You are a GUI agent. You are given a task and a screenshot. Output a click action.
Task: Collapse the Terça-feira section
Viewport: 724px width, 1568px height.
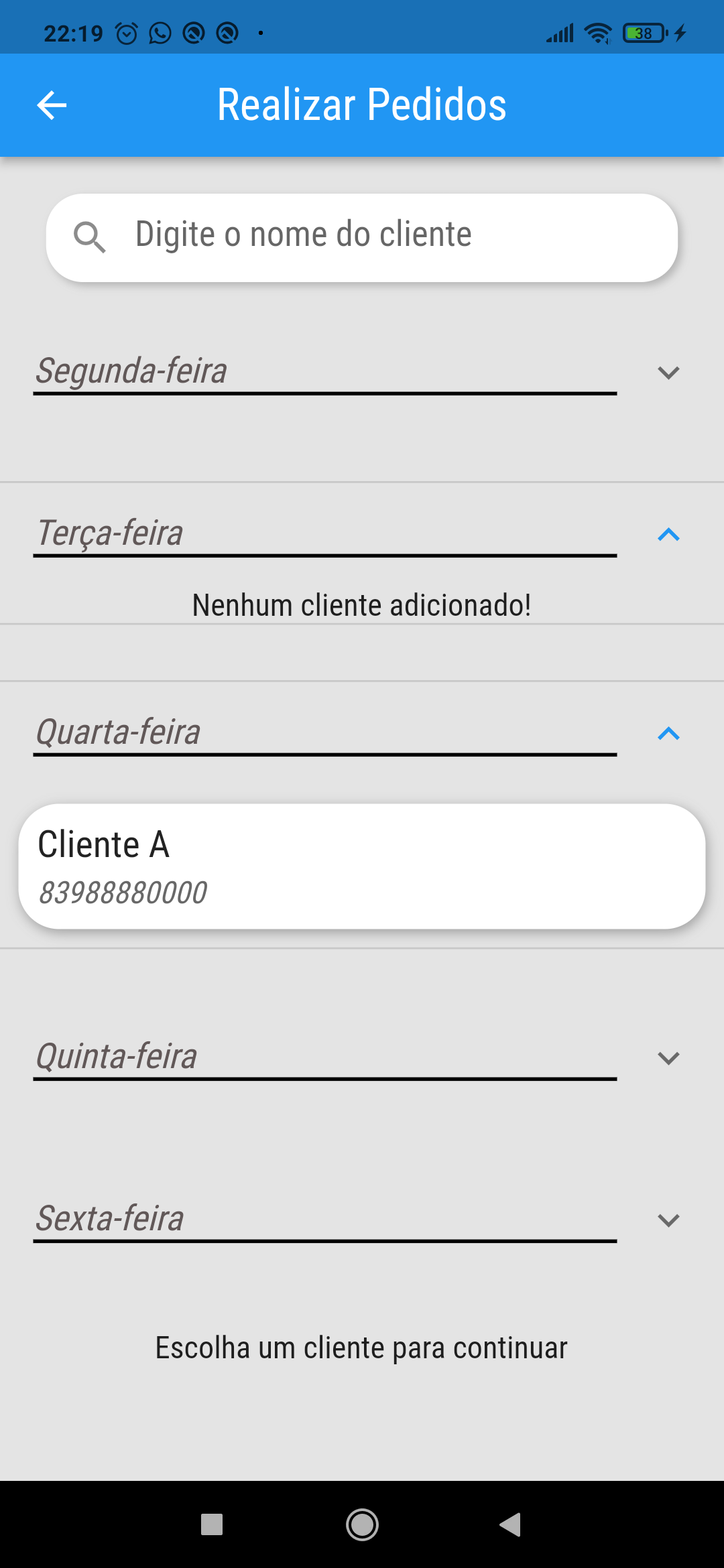[x=668, y=534]
